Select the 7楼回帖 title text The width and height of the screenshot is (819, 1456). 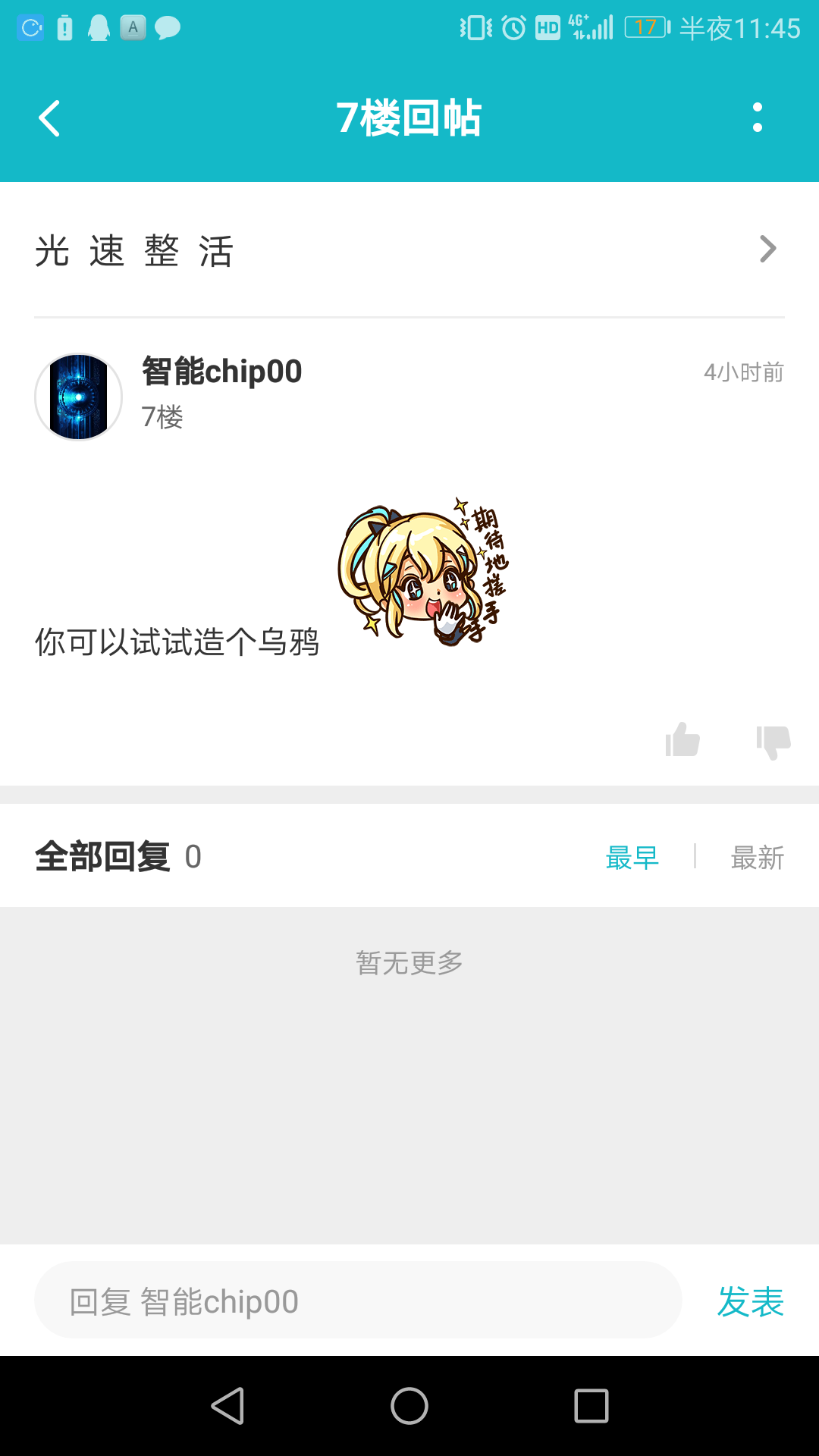(409, 118)
